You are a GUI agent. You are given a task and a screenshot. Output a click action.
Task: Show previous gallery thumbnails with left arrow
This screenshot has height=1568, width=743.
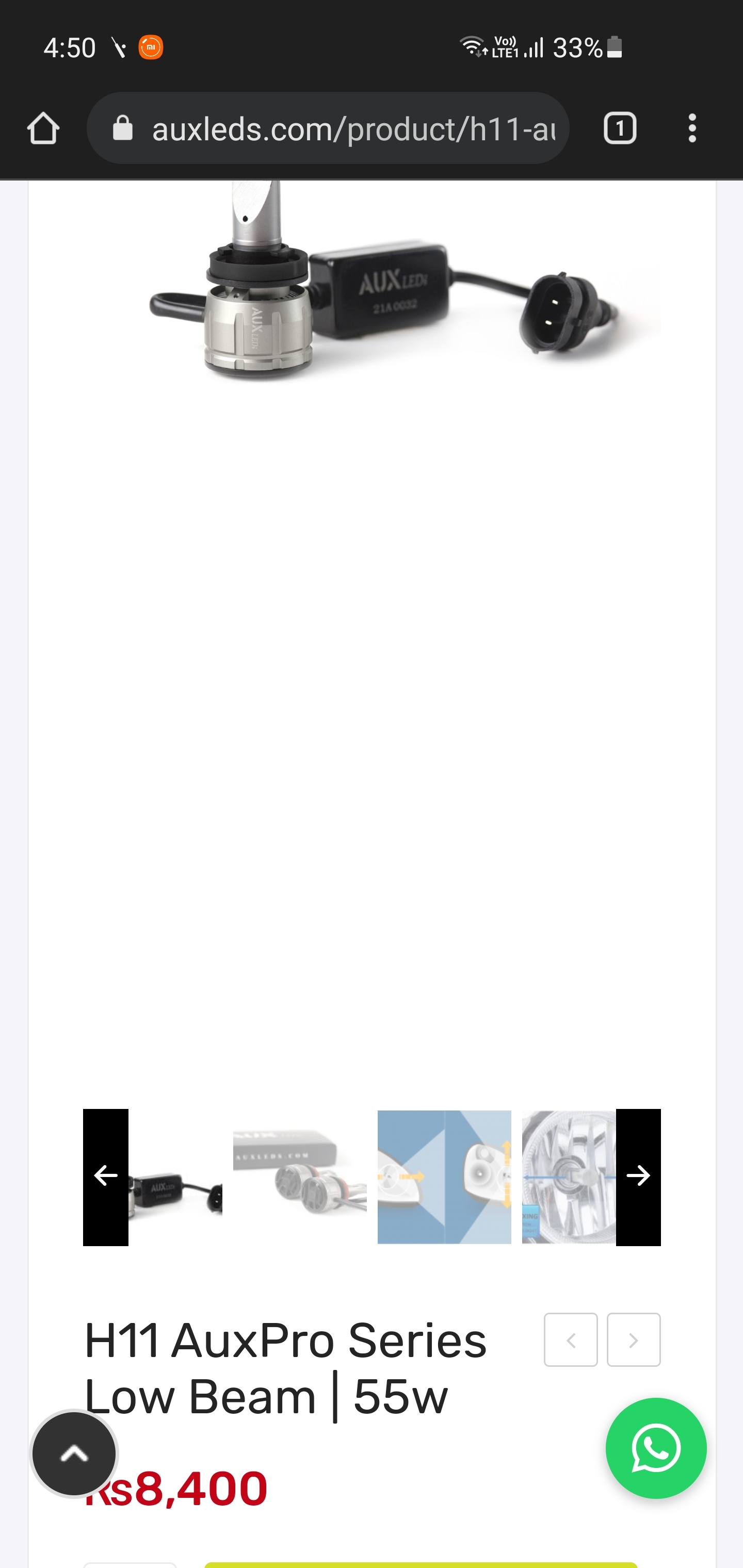click(x=105, y=1177)
